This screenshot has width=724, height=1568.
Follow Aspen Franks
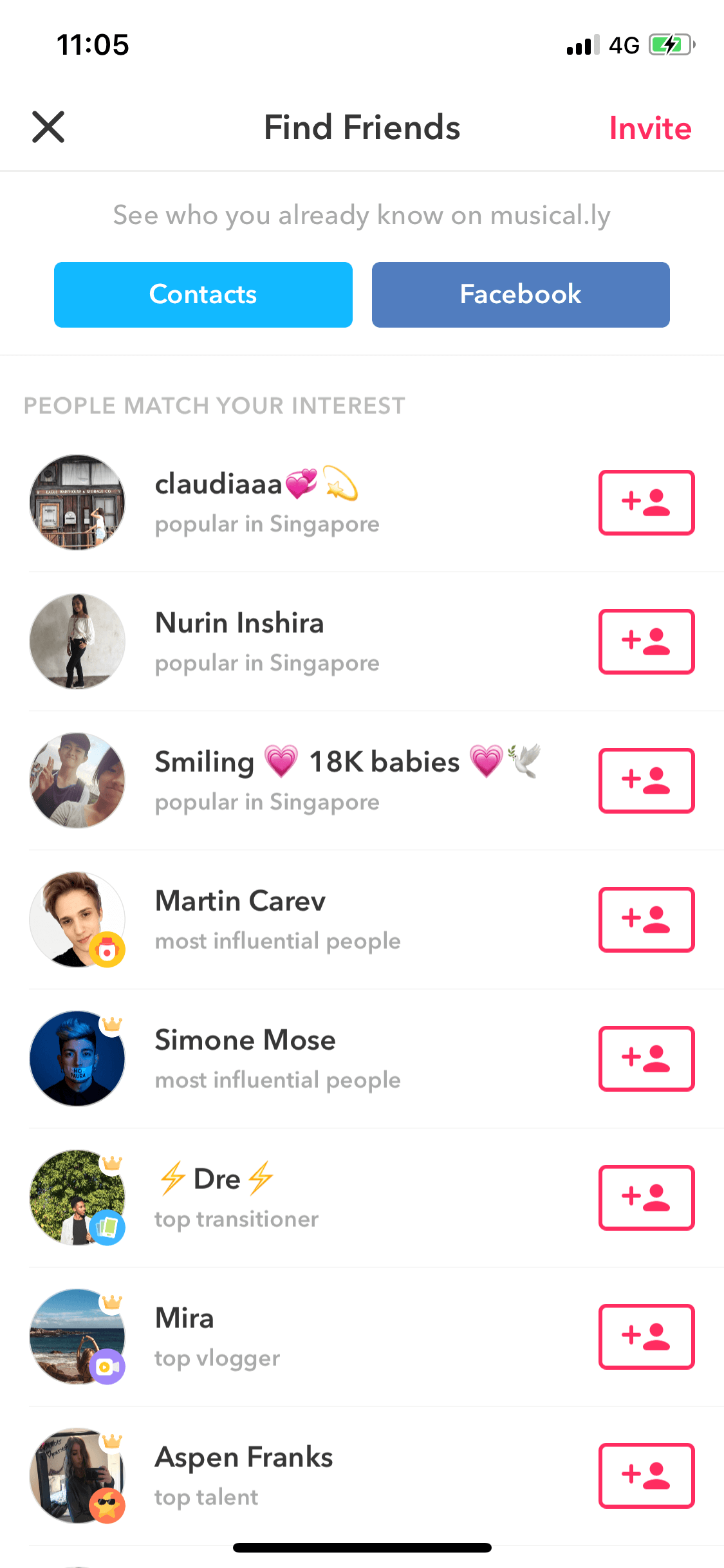tap(646, 1476)
